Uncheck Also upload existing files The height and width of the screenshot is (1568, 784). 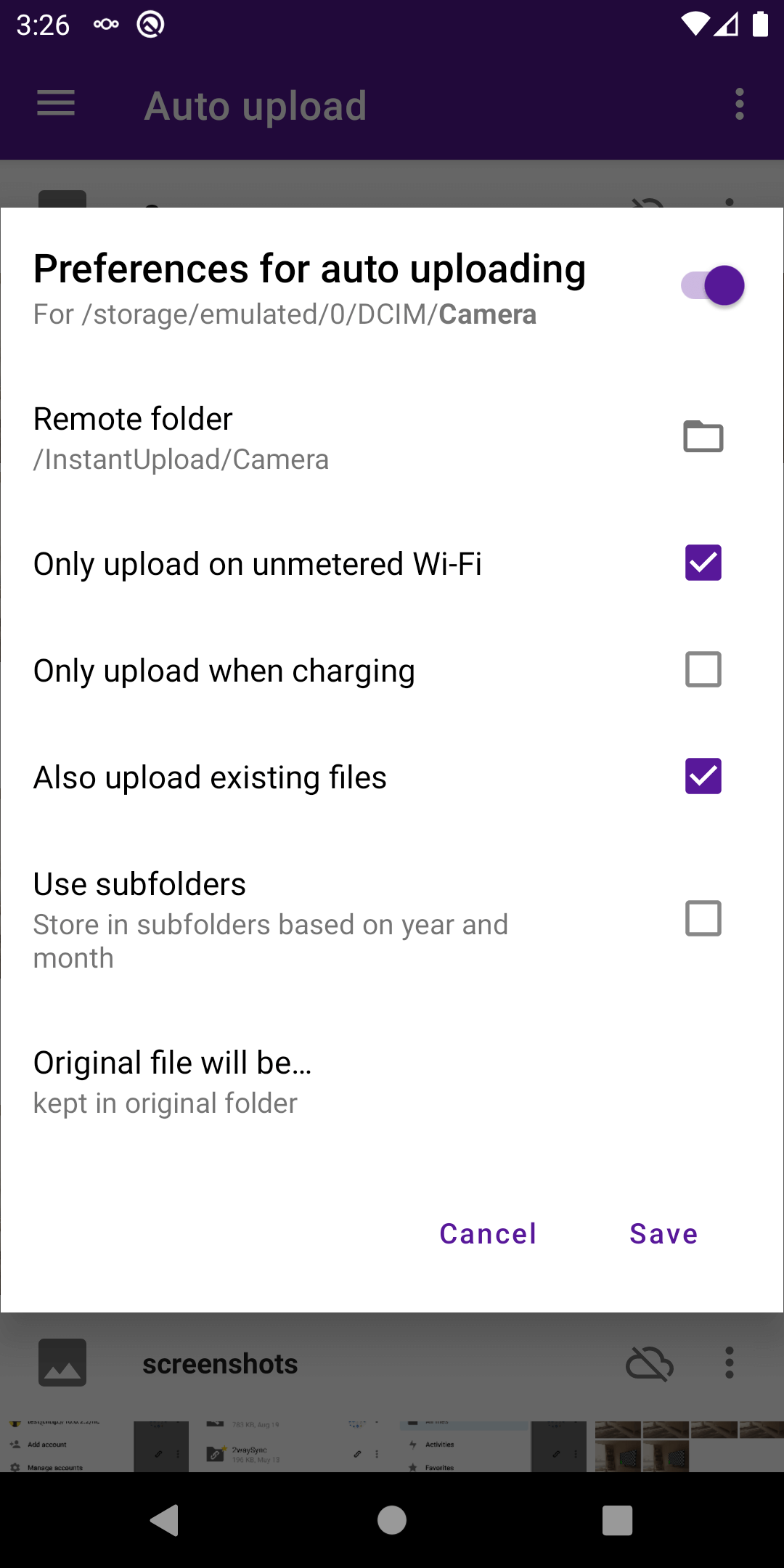[703, 776]
